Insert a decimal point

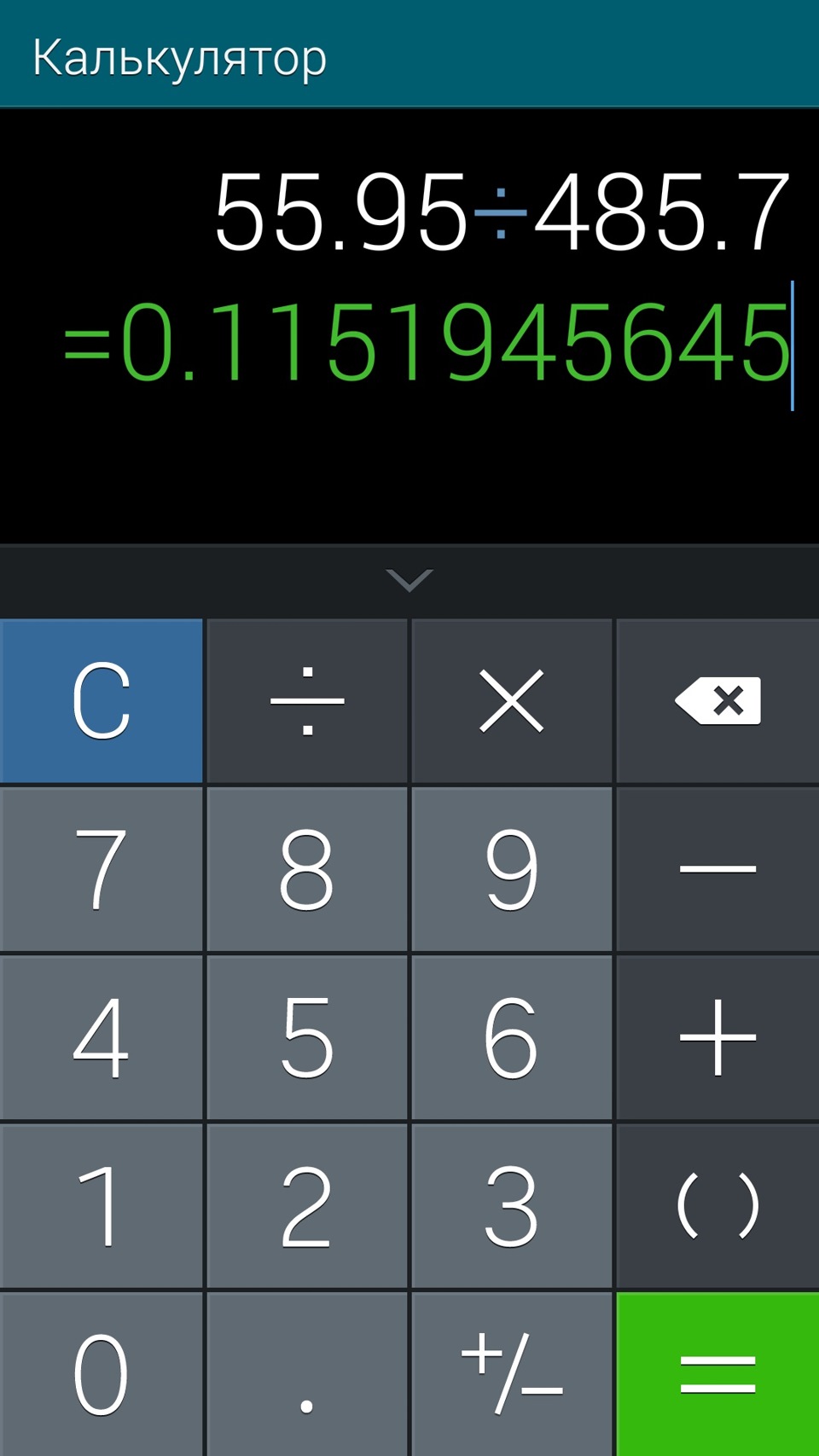pyautogui.click(x=306, y=1373)
